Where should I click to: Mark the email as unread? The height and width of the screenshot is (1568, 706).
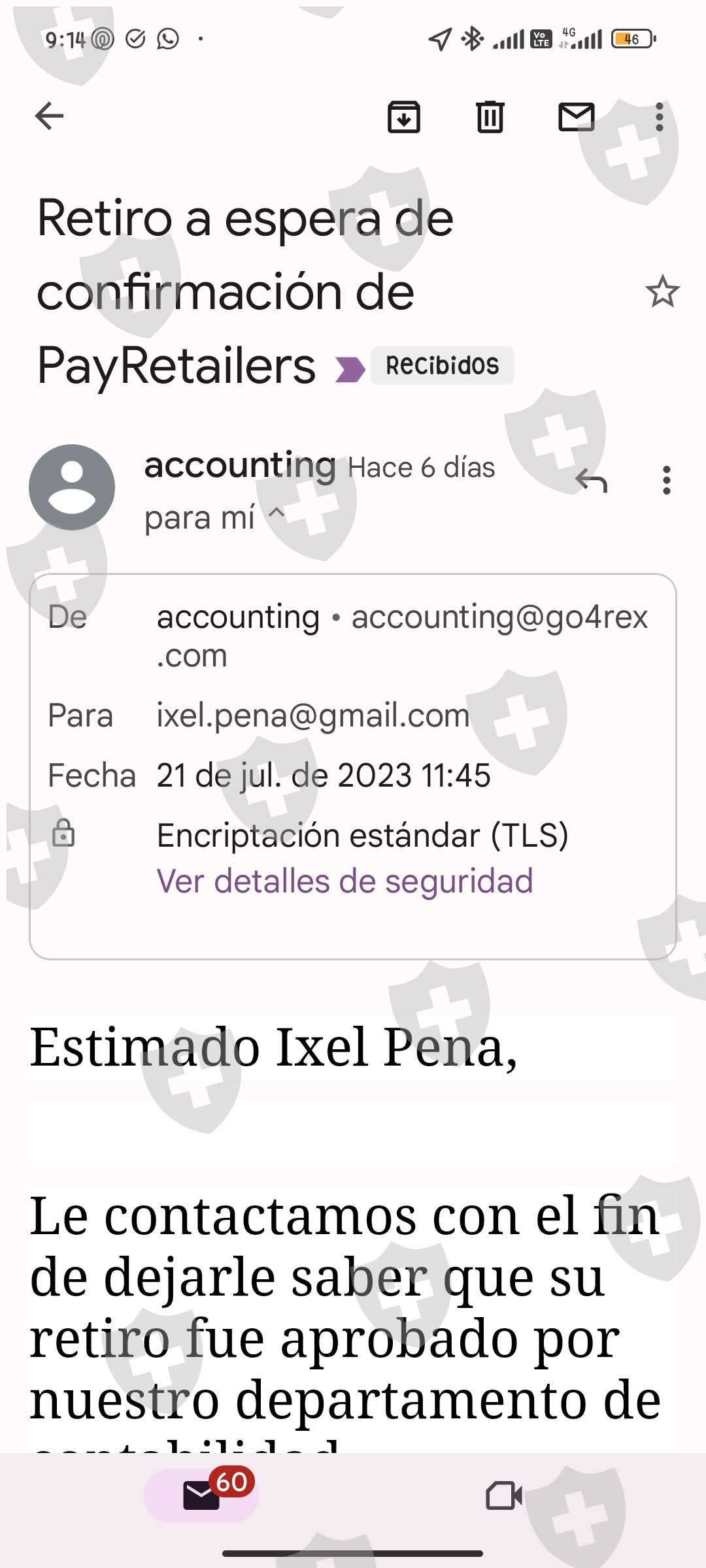tap(576, 117)
